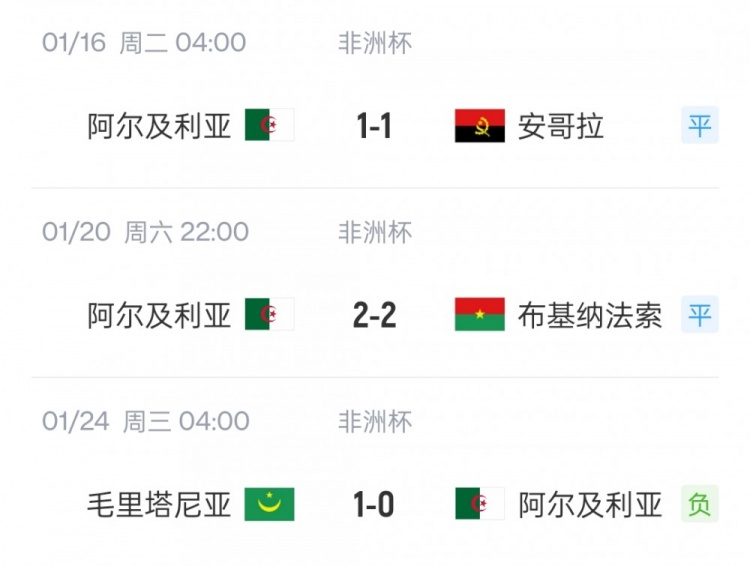This screenshot has width=750, height=566.
Task: View the Algeria vs Burkina Faso 2-2 match
Action: (374, 315)
